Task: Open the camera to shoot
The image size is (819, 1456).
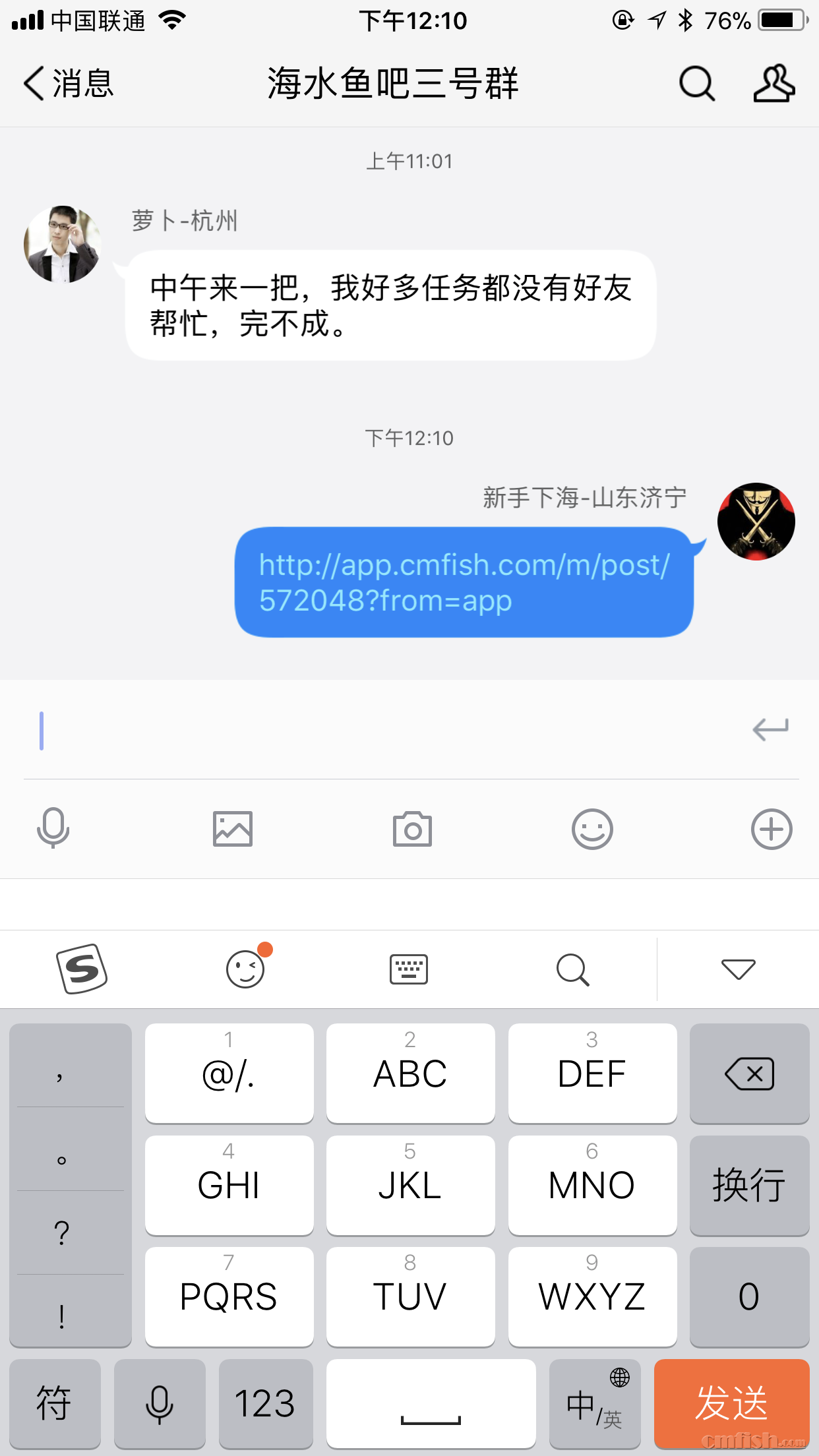Action: [412, 829]
